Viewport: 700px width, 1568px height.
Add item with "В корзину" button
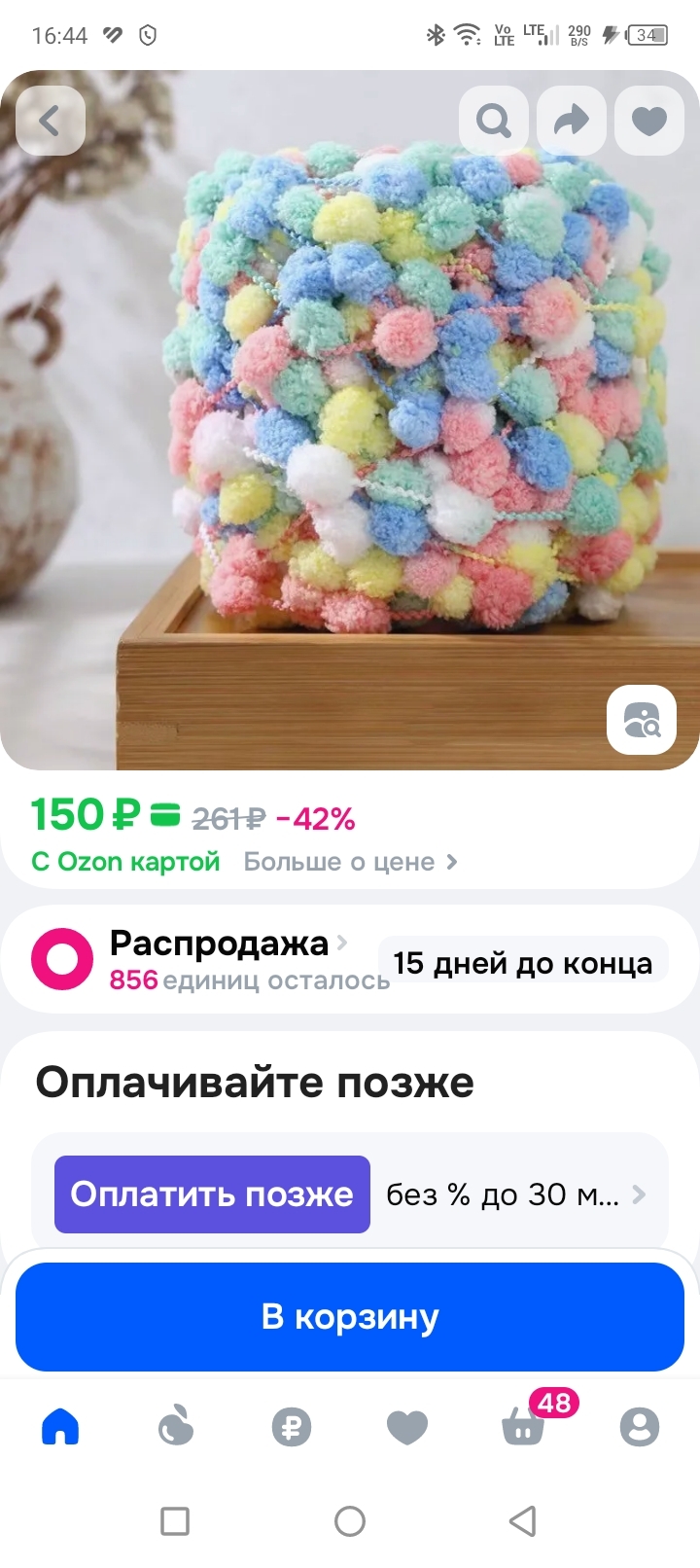coord(350,1317)
